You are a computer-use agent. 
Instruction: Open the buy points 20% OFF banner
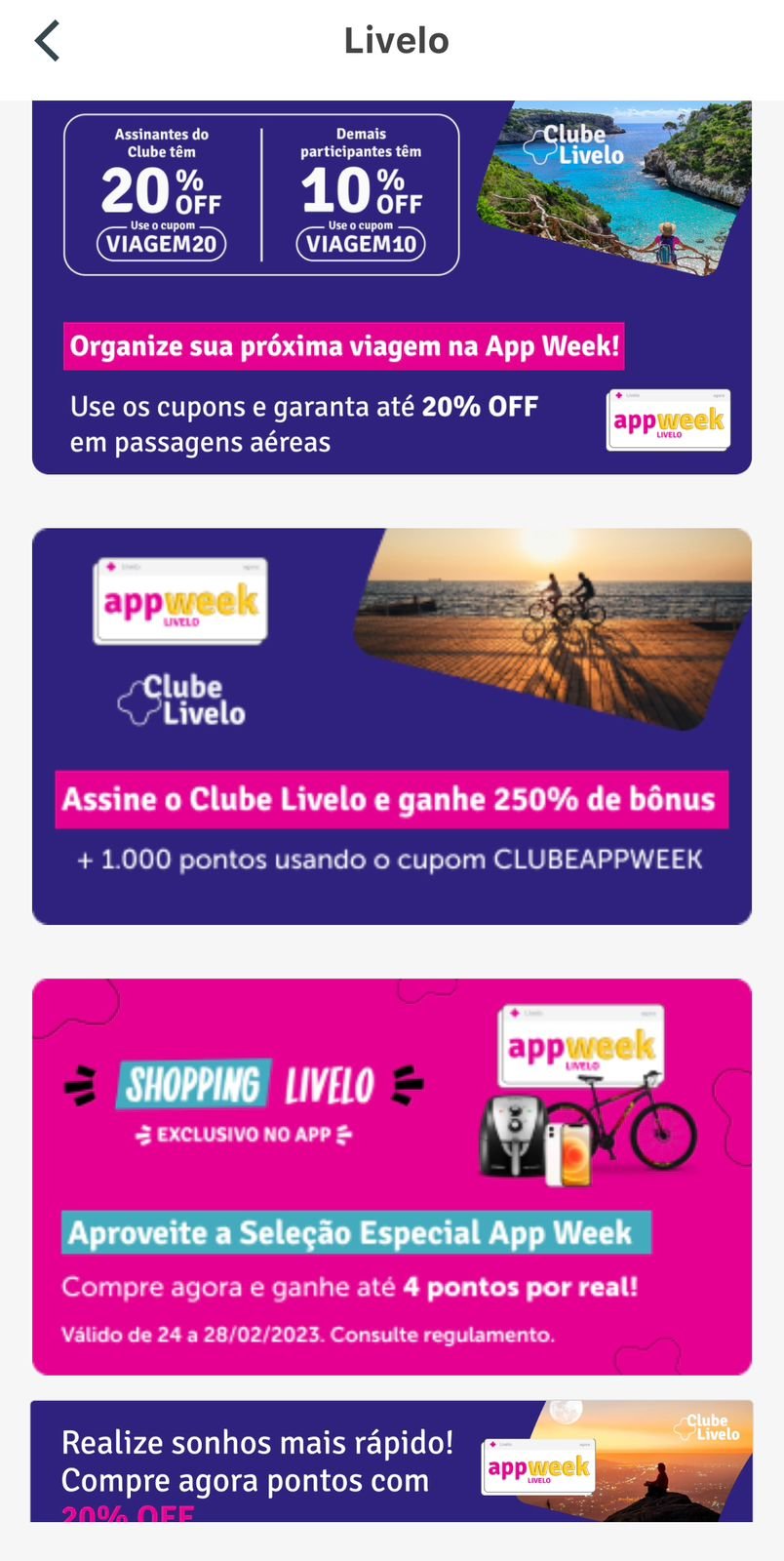point(391,1461)
